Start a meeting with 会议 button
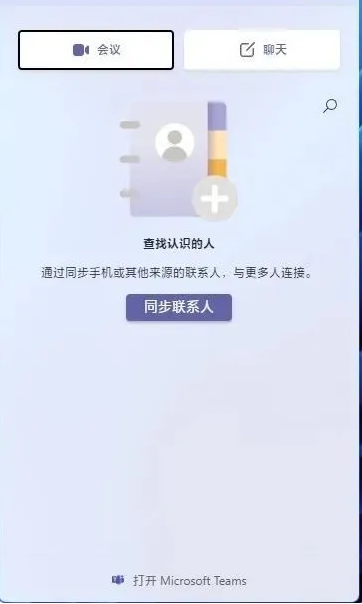 click(96, 50)
